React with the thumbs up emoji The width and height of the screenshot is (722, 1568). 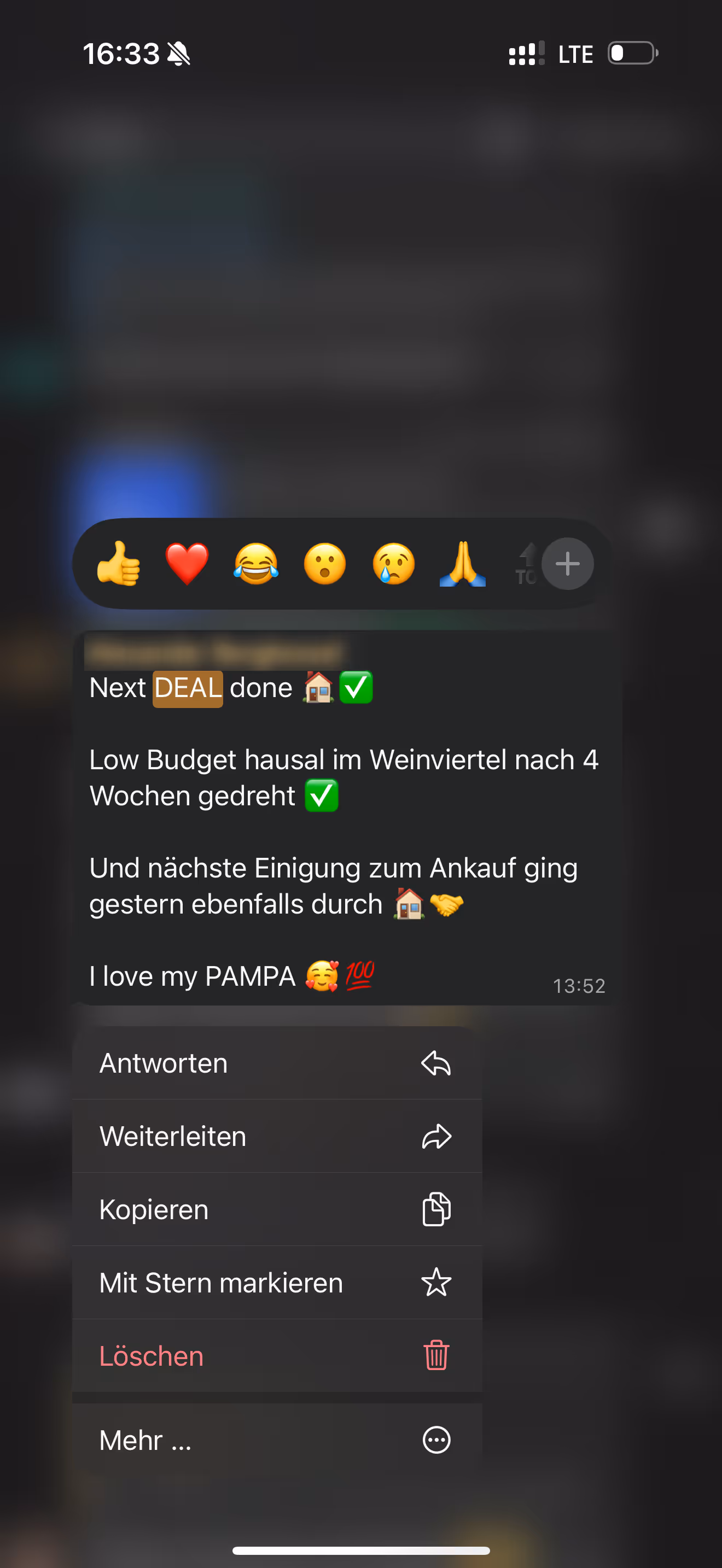click(118, 564)
